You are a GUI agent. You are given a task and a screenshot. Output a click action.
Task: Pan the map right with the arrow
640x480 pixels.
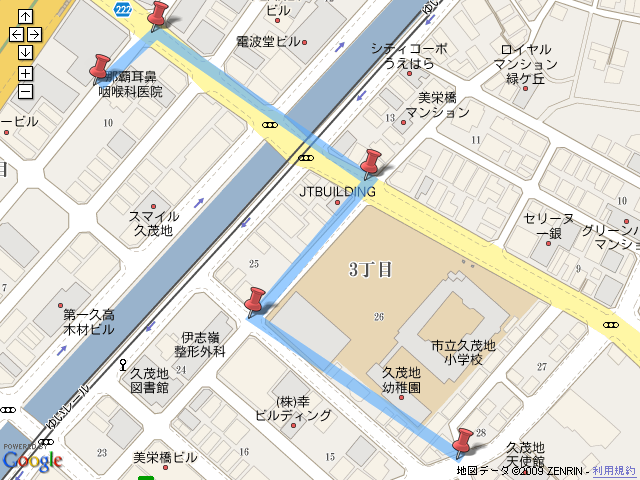34,35
